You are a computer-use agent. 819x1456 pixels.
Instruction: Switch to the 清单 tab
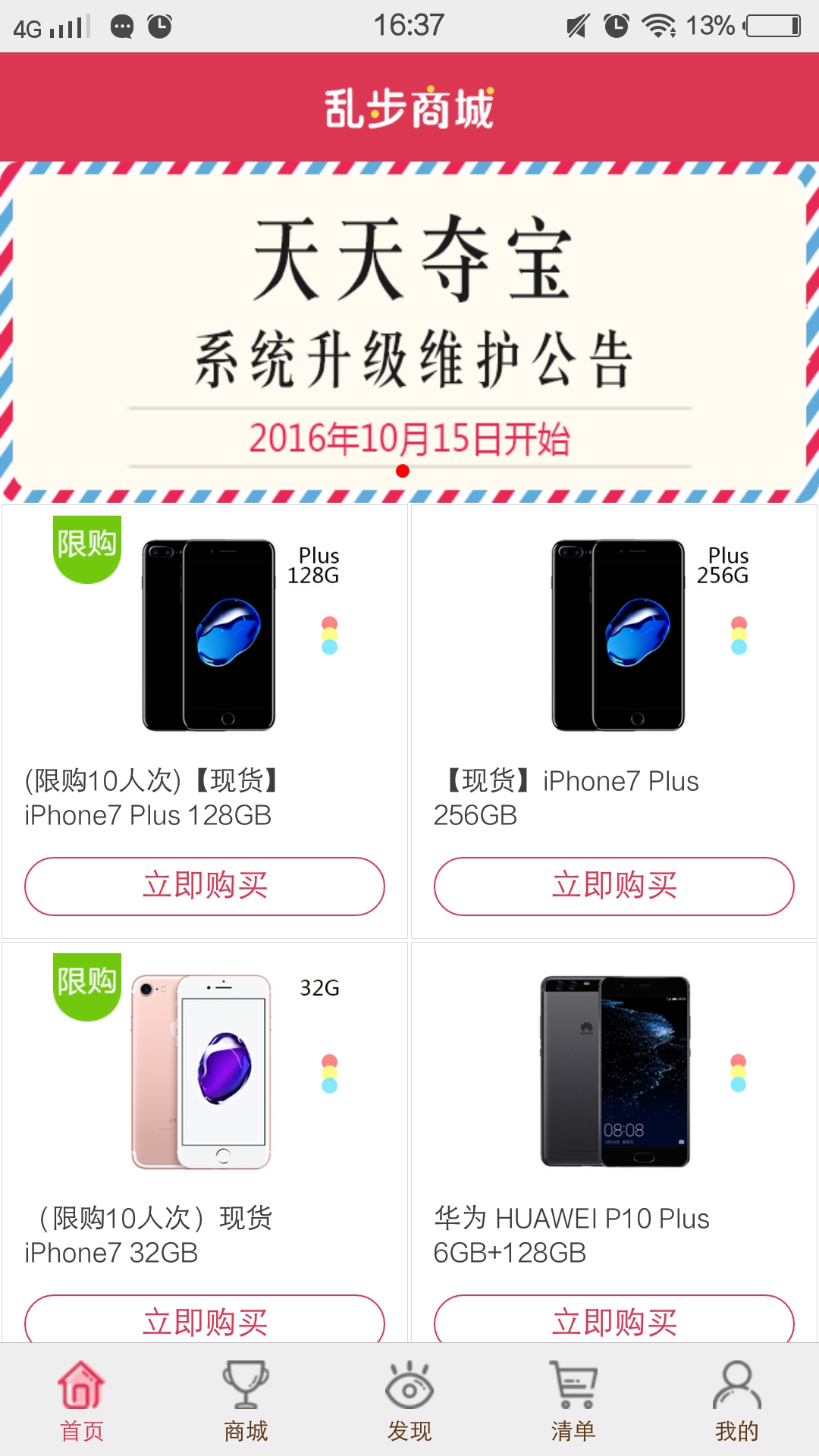click(x=573, y=1400)
